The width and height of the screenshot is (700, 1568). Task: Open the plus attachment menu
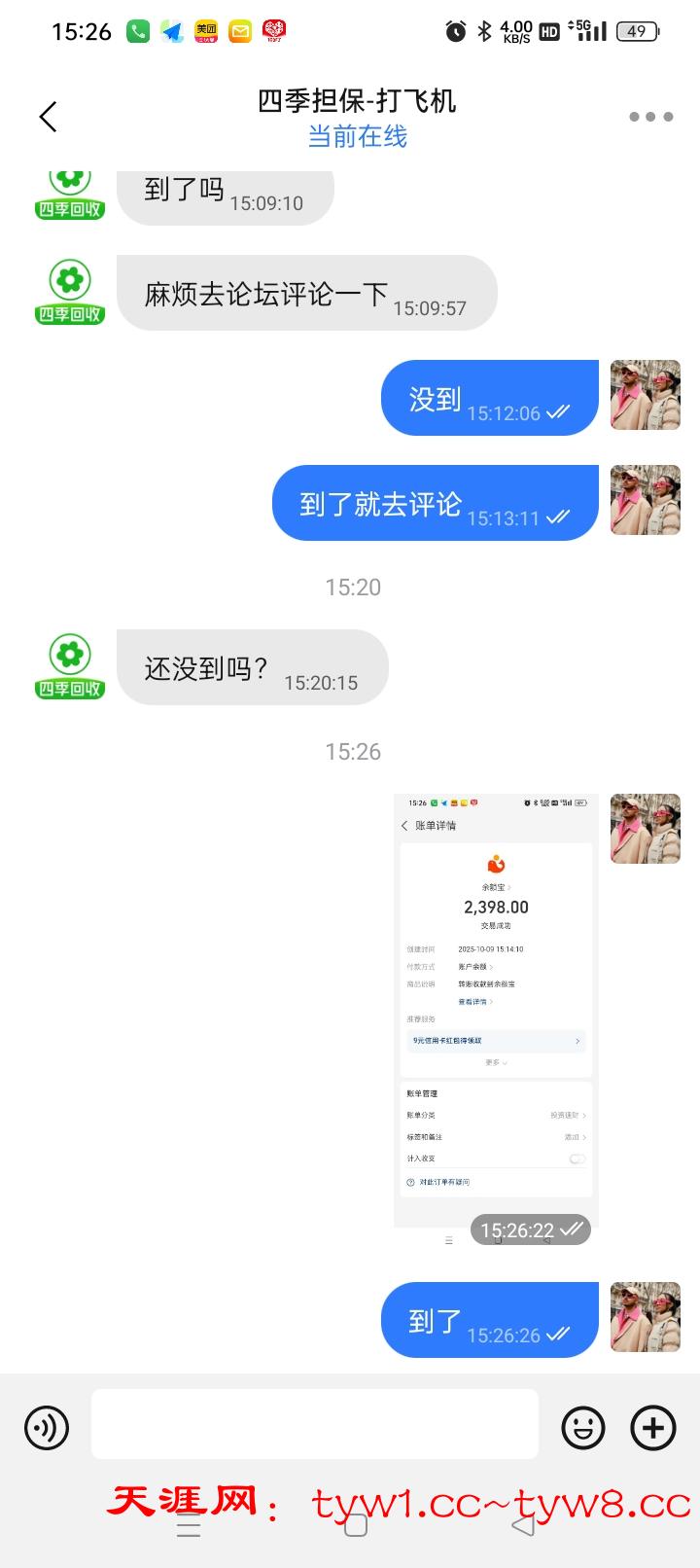[x=653, y=1427]
